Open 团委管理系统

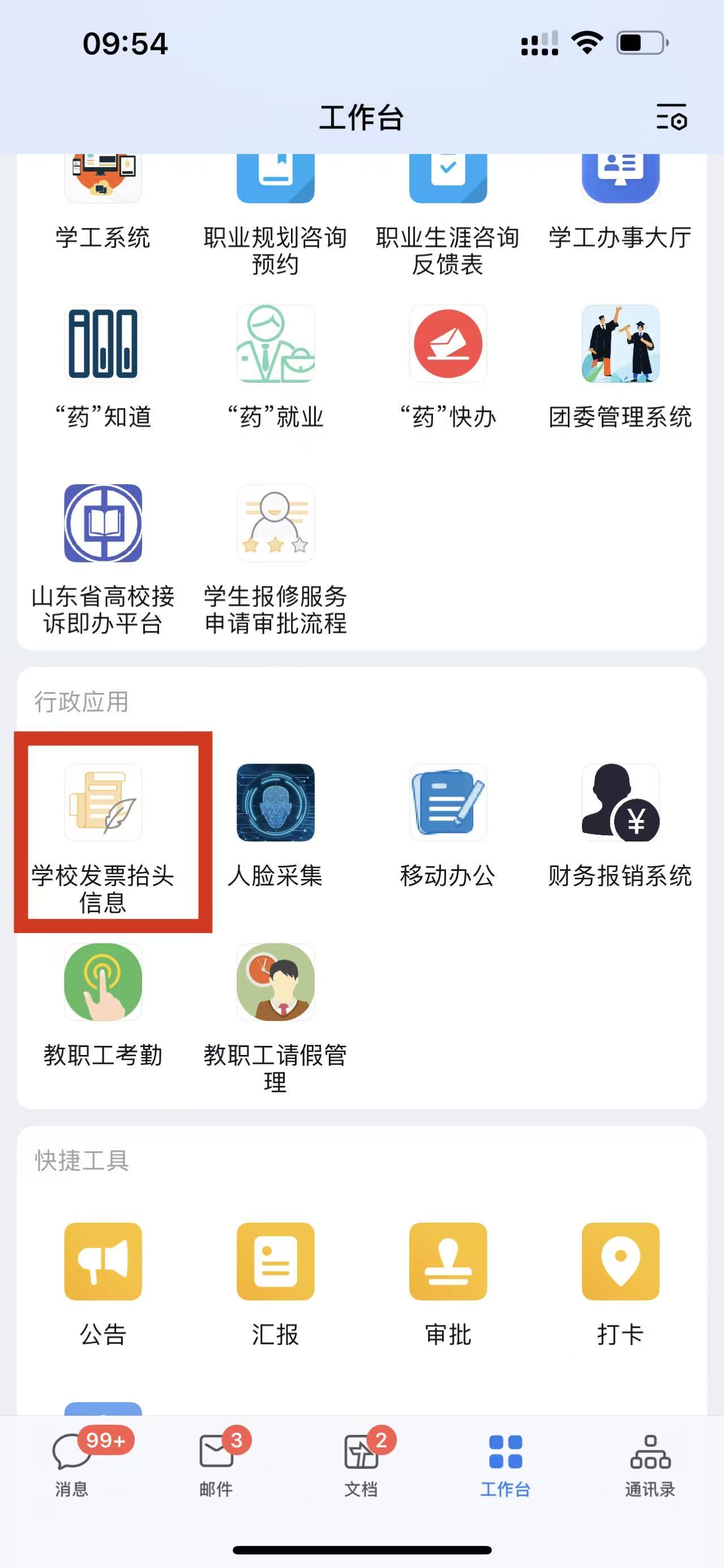(x=620, y=344)
